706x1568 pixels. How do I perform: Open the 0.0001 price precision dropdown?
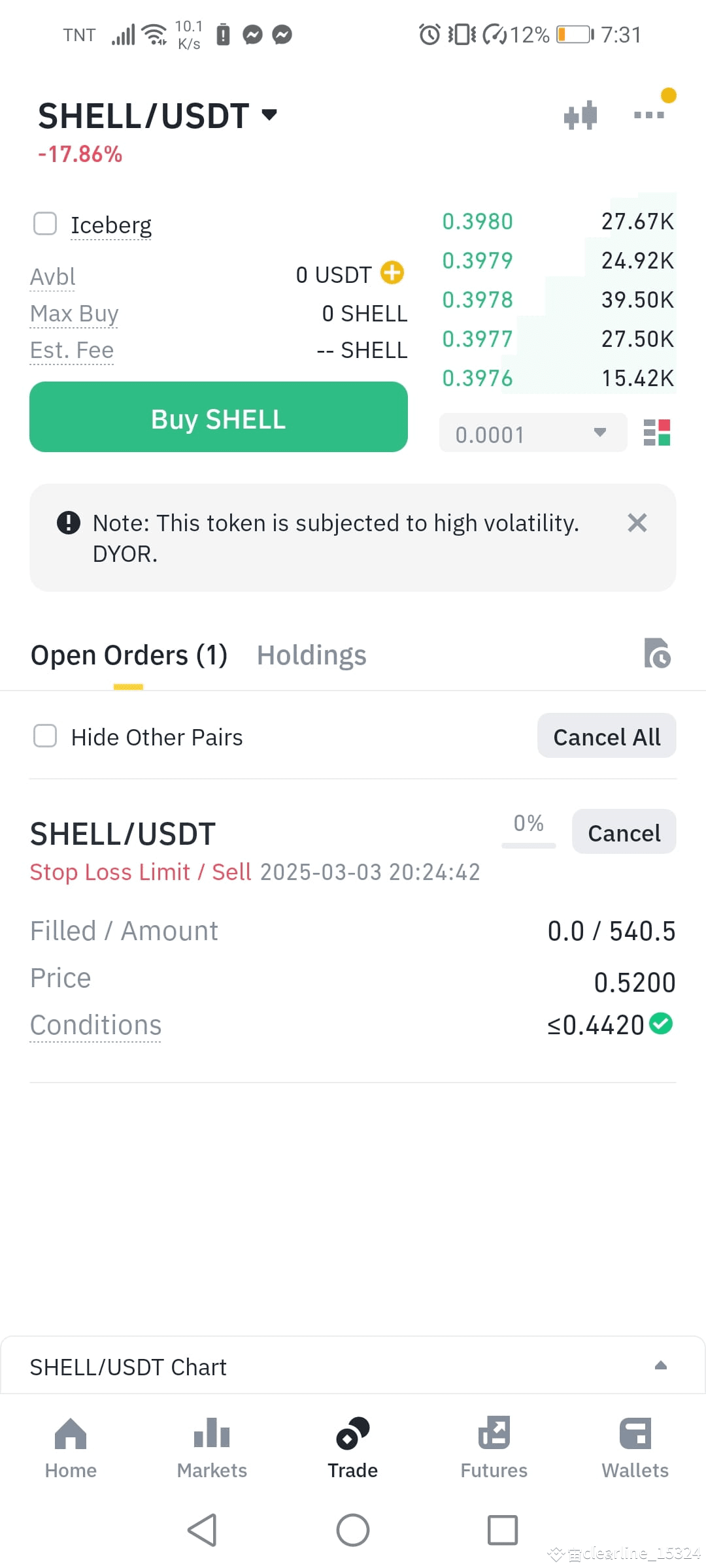(531, 433)
